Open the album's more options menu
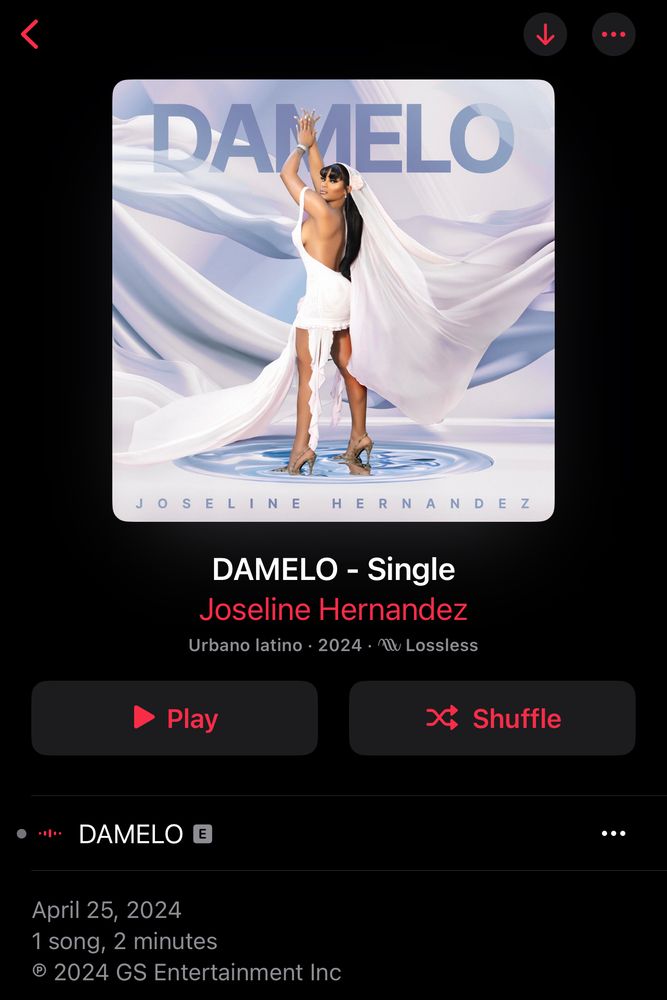Screen dimensions: 667x1000 [x=613, y=34]
